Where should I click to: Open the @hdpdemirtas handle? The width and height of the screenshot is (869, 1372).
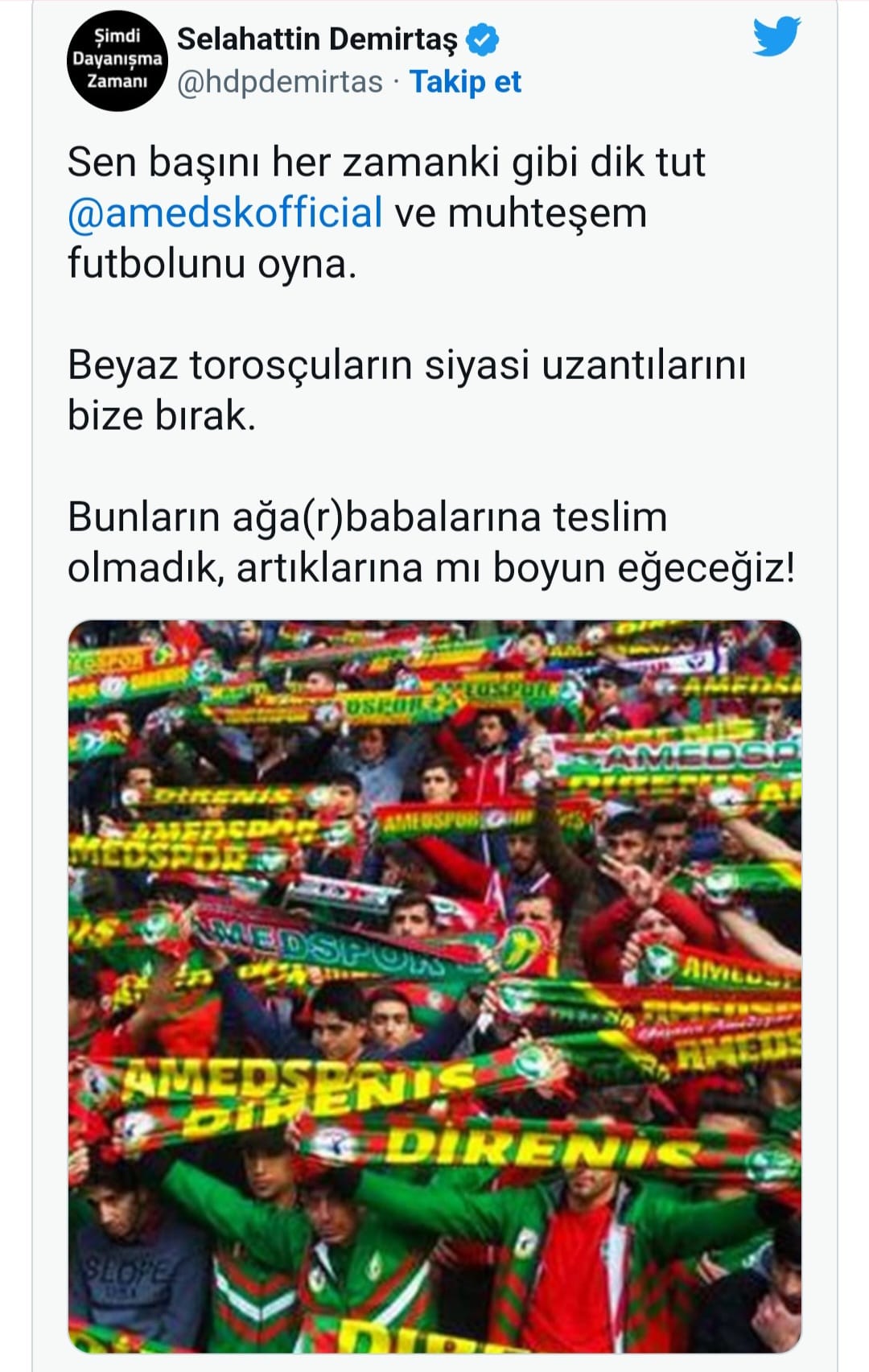pyautogui.click(x=279, y=82)
